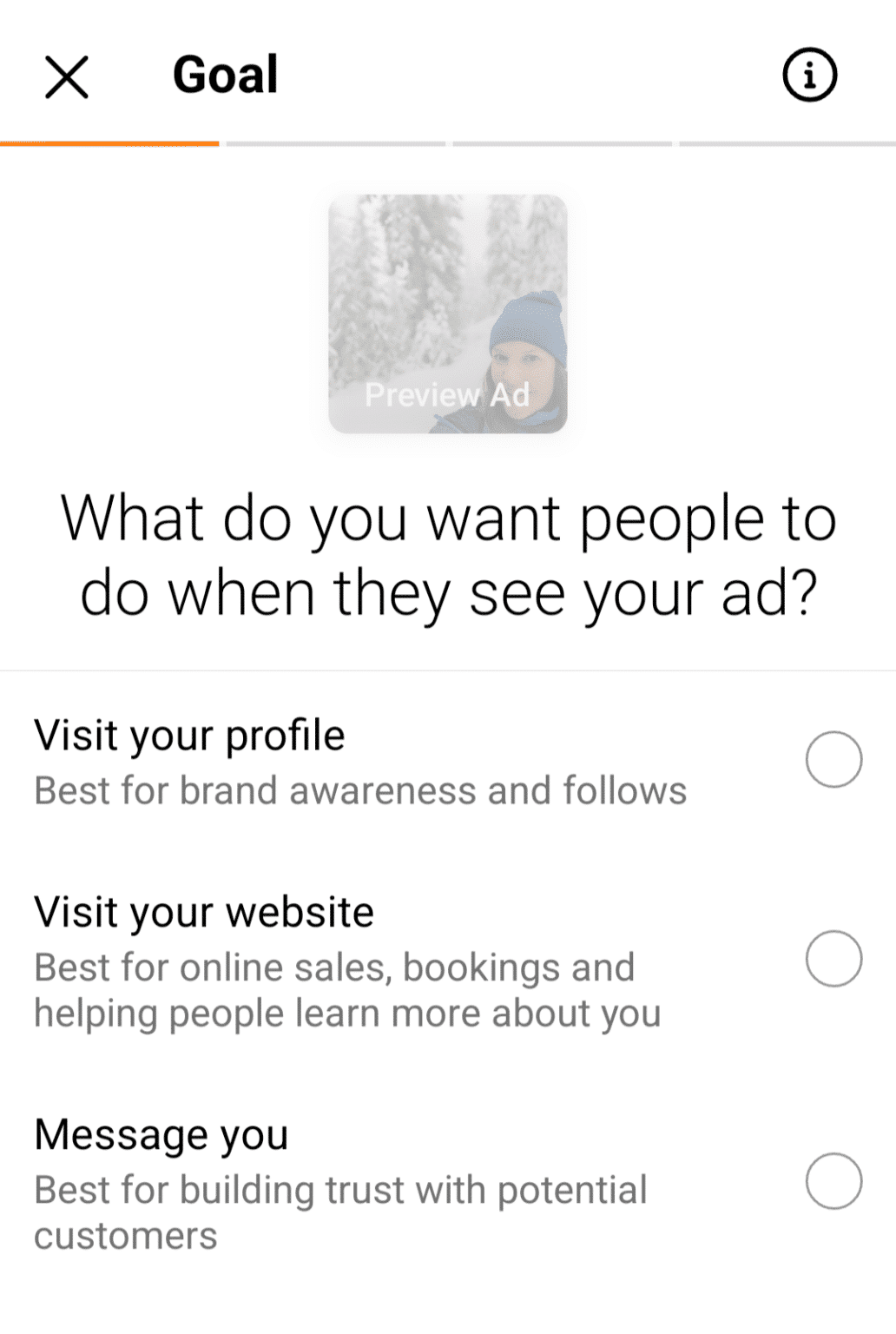Tap the brand awareness goal description
This screenshot has width=896, height=1334.
click(x=359, y=789)
